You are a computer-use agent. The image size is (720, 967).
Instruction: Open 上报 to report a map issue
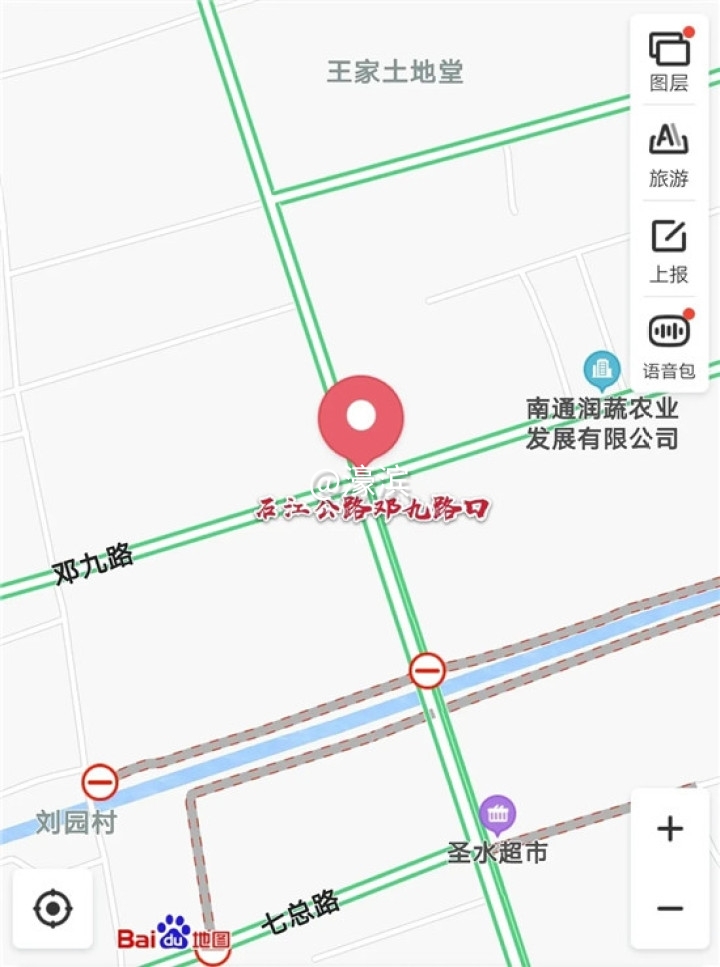tap(669, 249)
